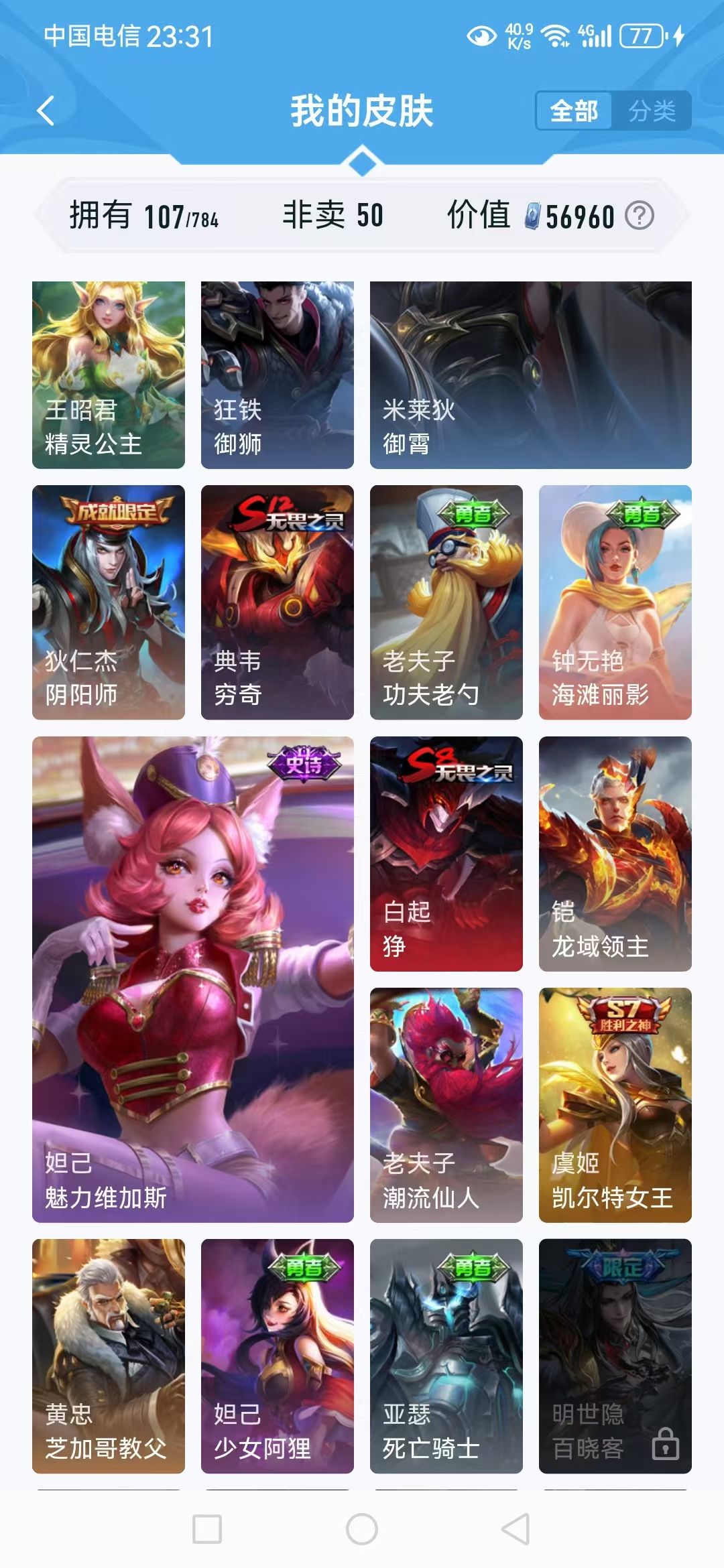Image resolution: width=724 pixels, height=1568 pixels.
Task: Open the value help question mark
Action: [640, 216]
